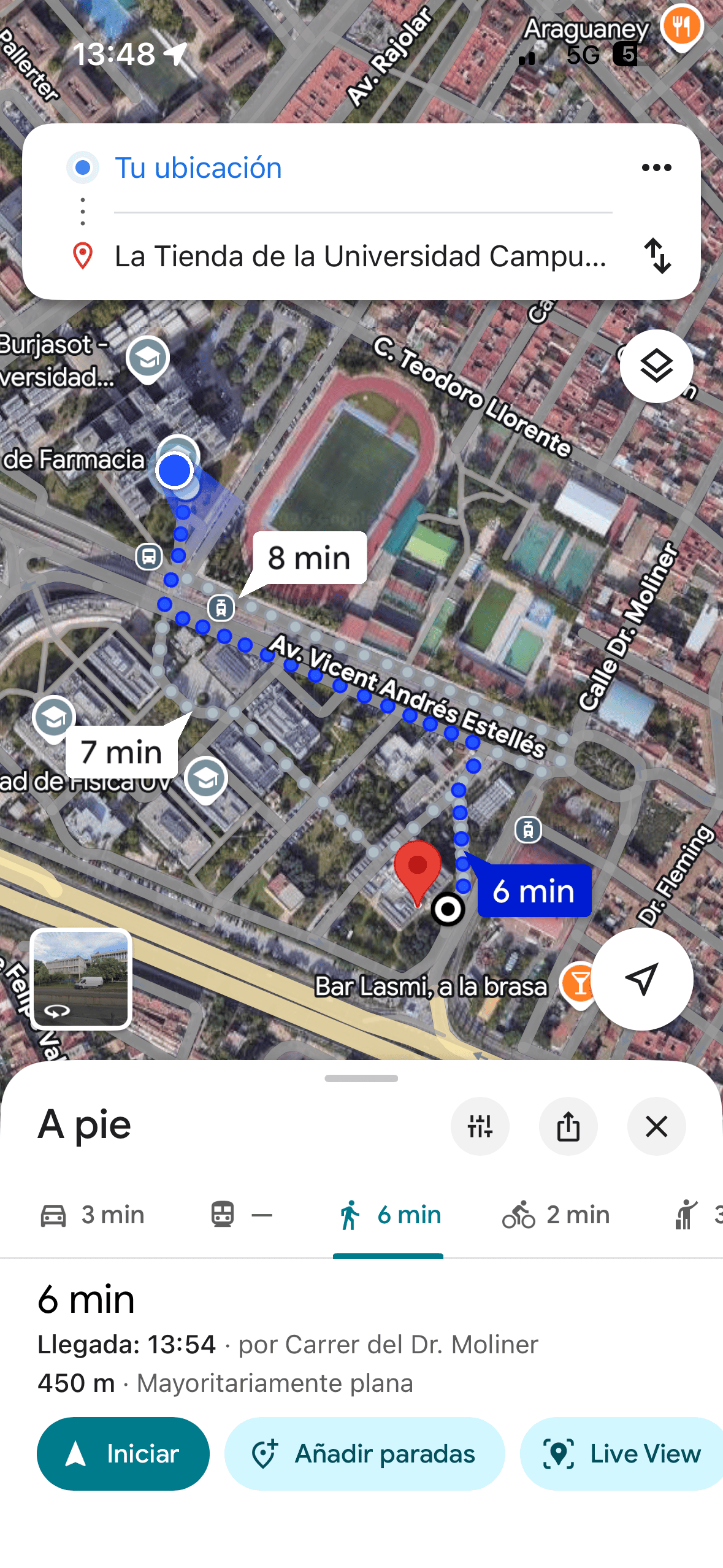Image resolution: width=723 pixels, height=1568 pixels.
Task: Open Bar Lasmi, a la brasa place marker
Action: (x=579, y=983)
